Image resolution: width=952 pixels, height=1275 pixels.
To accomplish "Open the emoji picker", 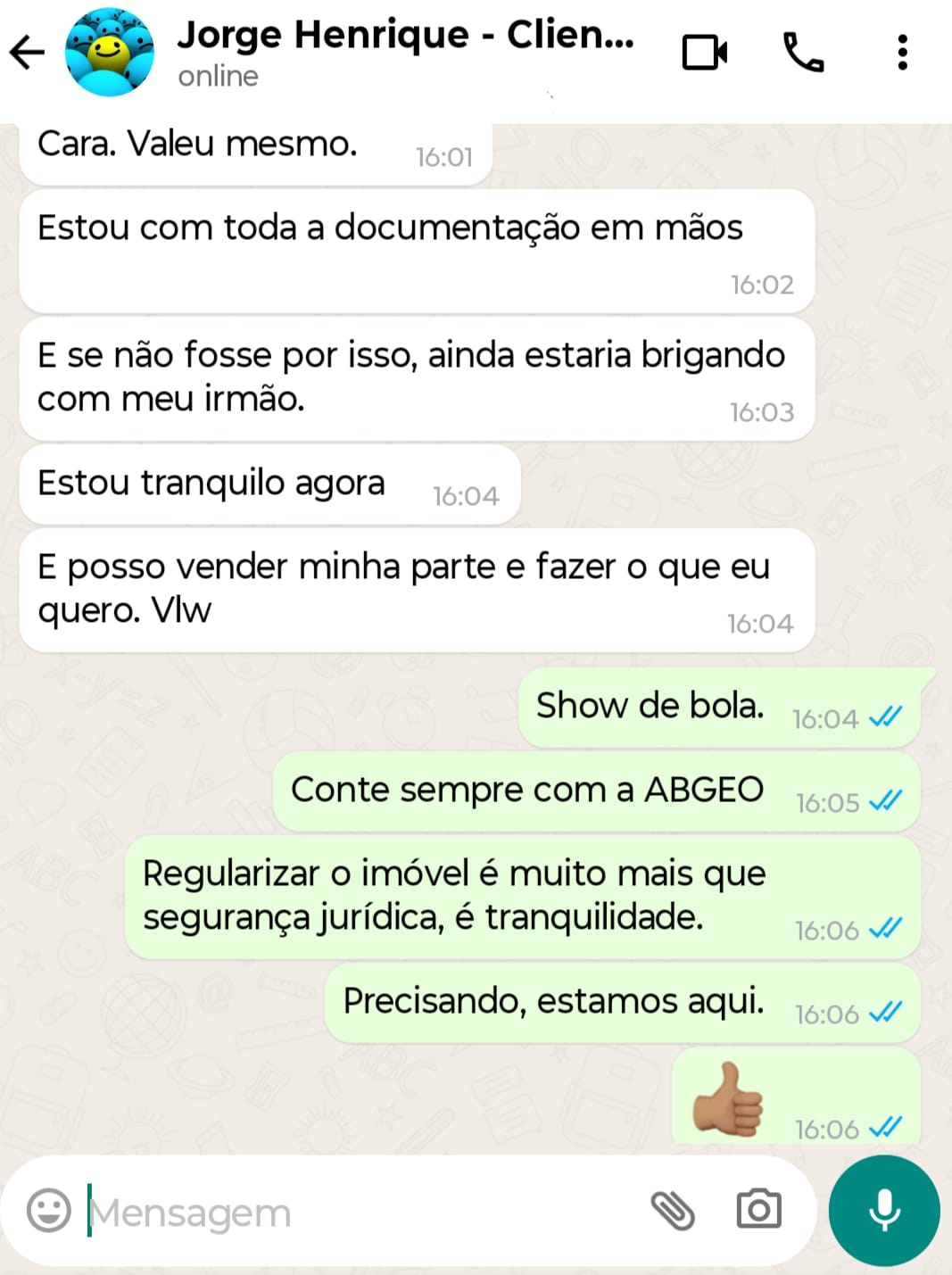I will coord(49,1211).
